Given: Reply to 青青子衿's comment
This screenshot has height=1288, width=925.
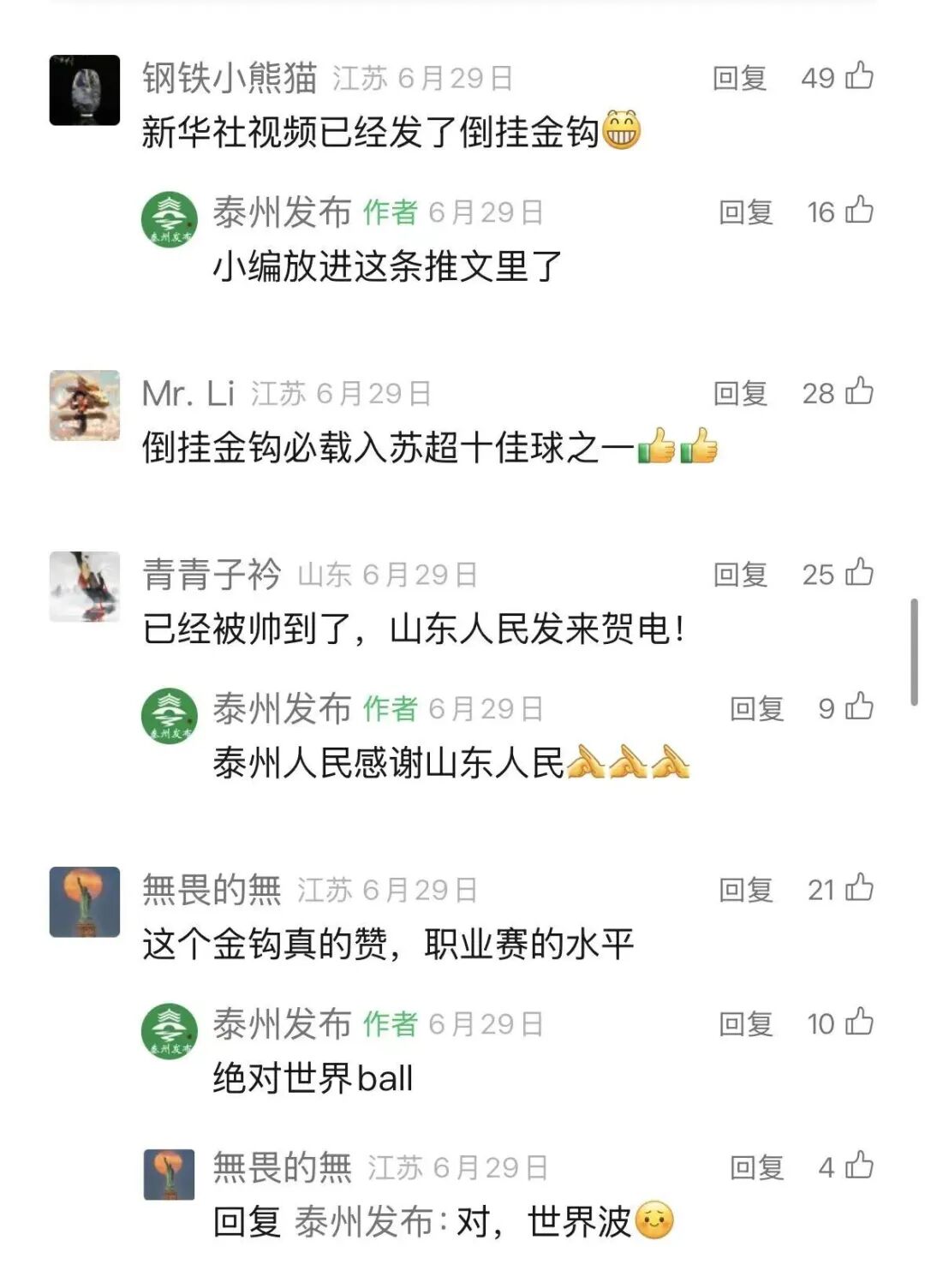Looking at the screenshot, I should point(739,575).
